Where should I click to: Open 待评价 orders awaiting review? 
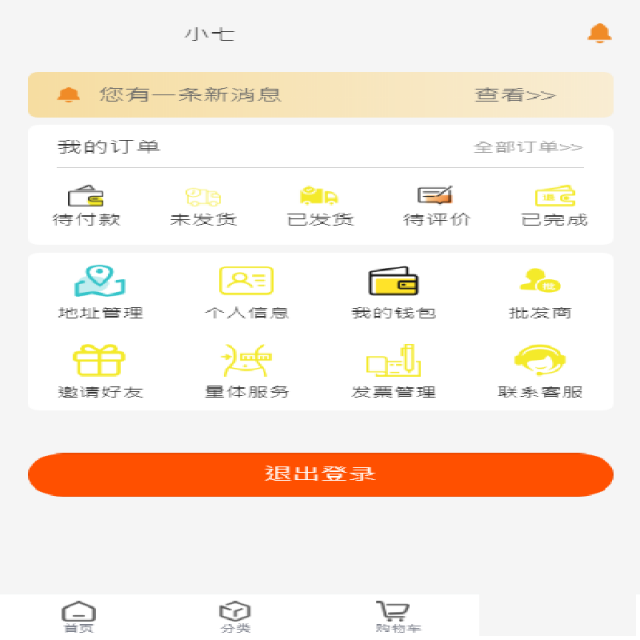(436, 206)
